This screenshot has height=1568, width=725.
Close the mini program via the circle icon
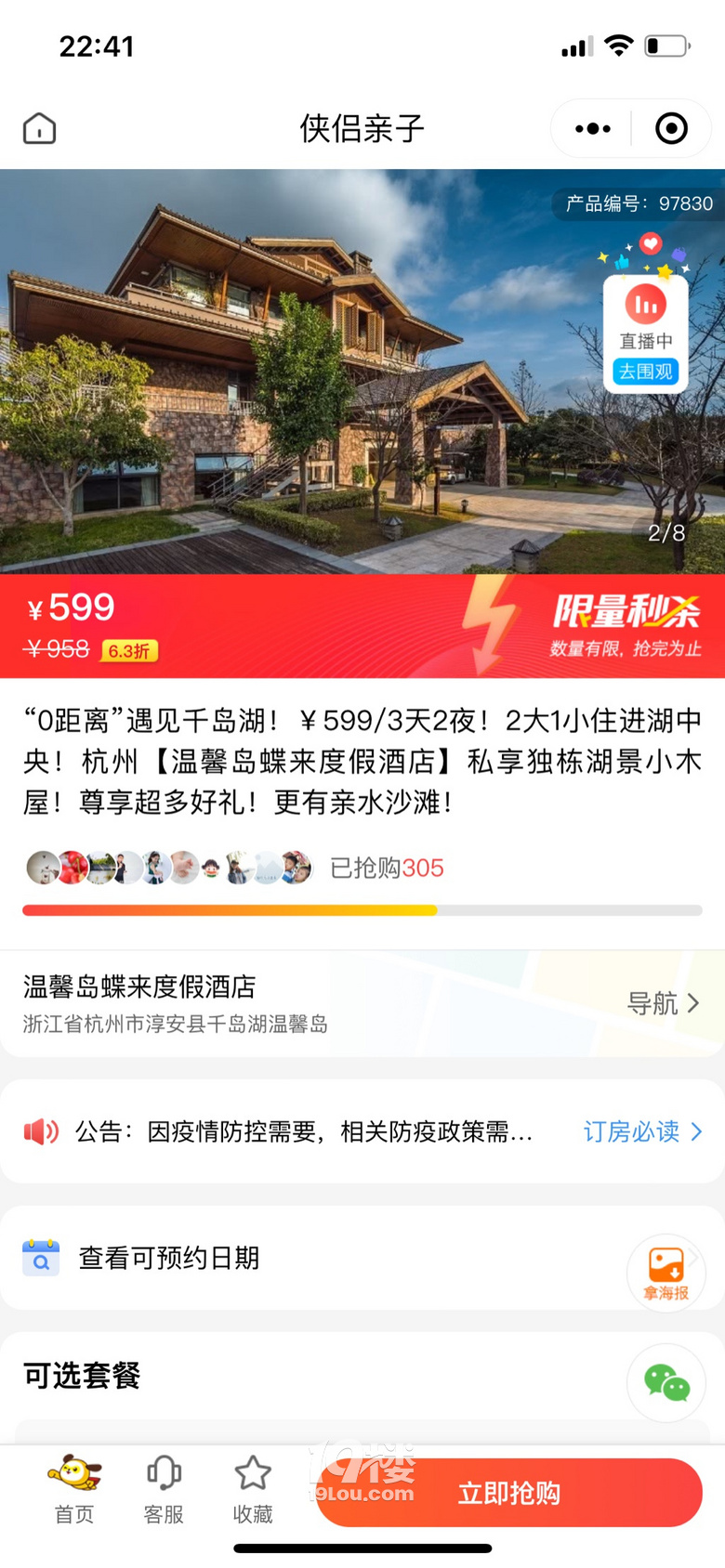pos(671,128)
